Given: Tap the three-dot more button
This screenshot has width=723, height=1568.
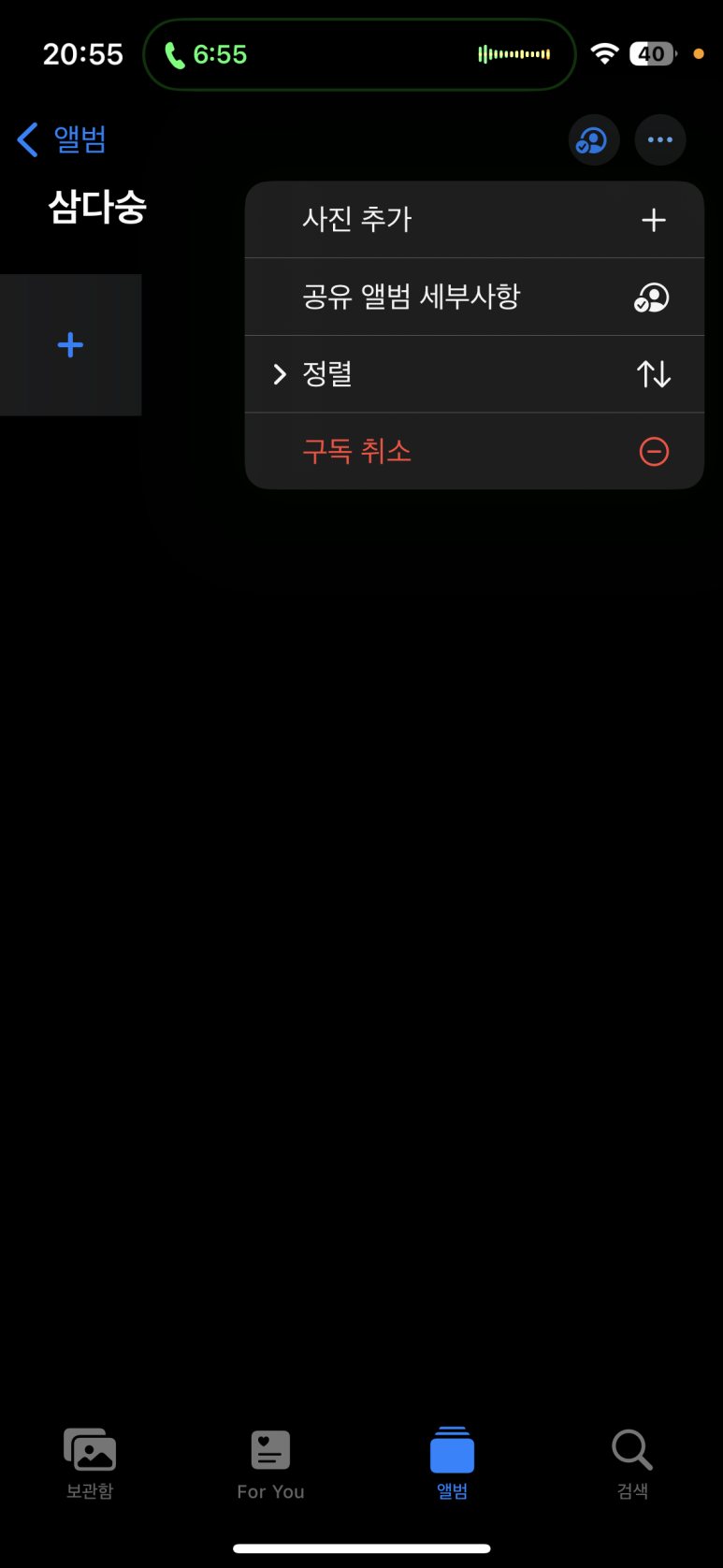Looking at the screenshot, I should [659, 140].
